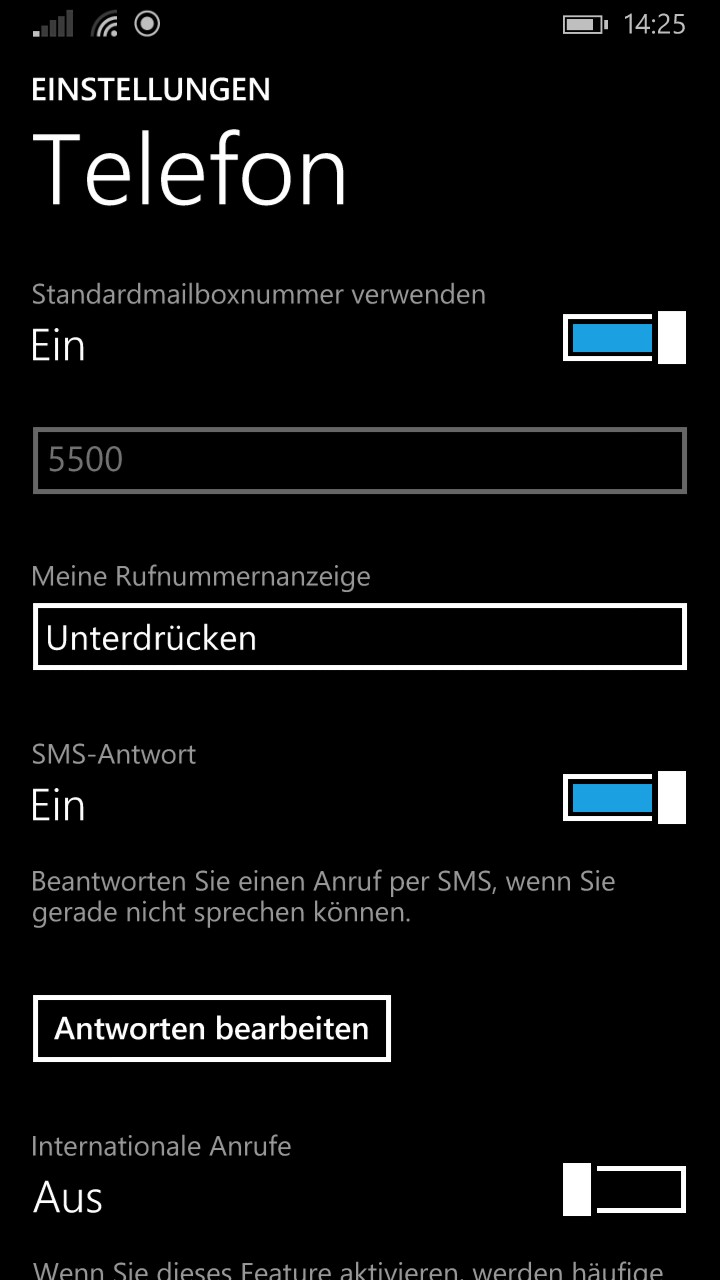This screenshot has width=720, height=1280.
Task: Enable Internationale Anrufe toggle
Action: click(624, 1190)
